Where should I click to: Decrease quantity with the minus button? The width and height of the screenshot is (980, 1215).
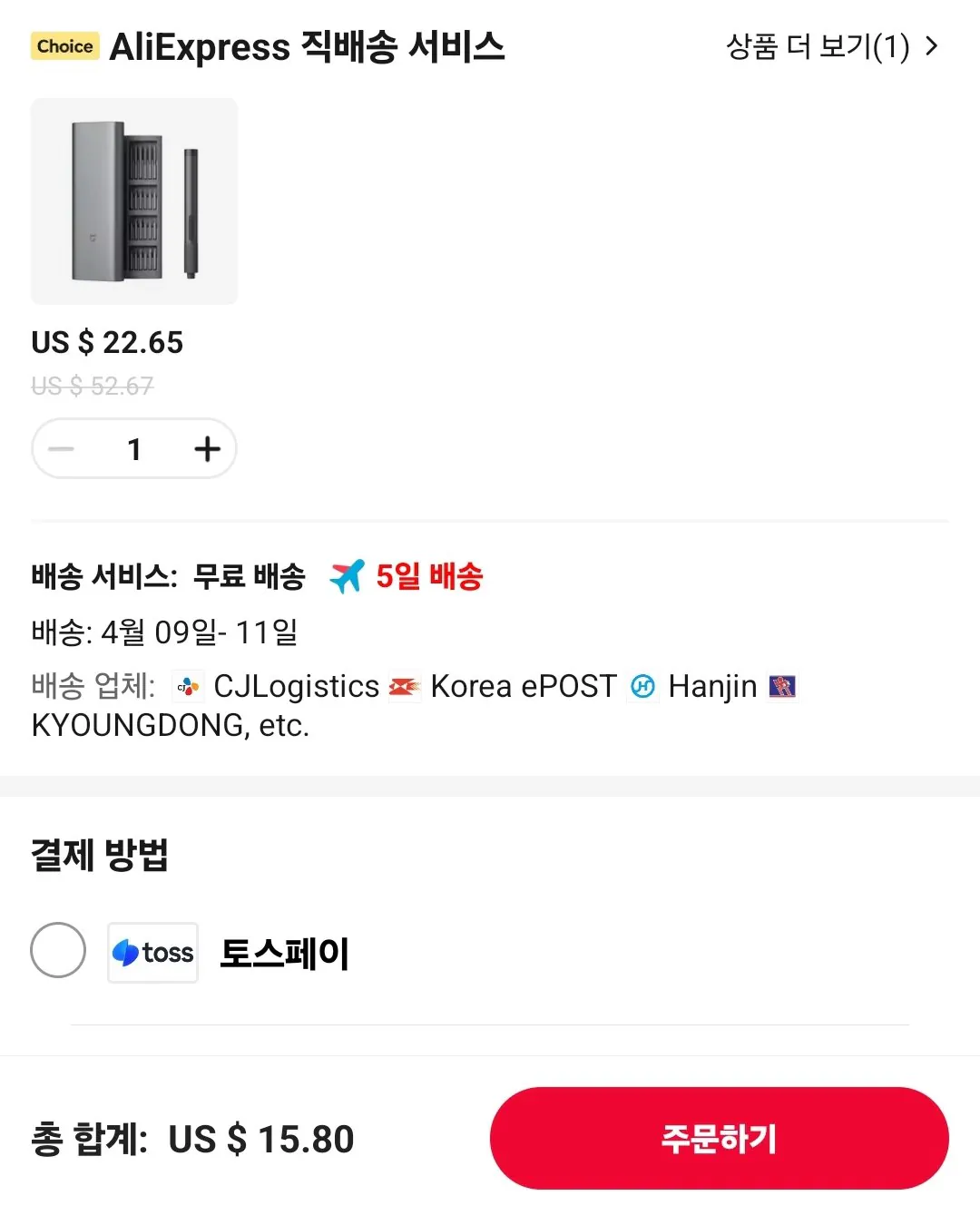point(62,448)
